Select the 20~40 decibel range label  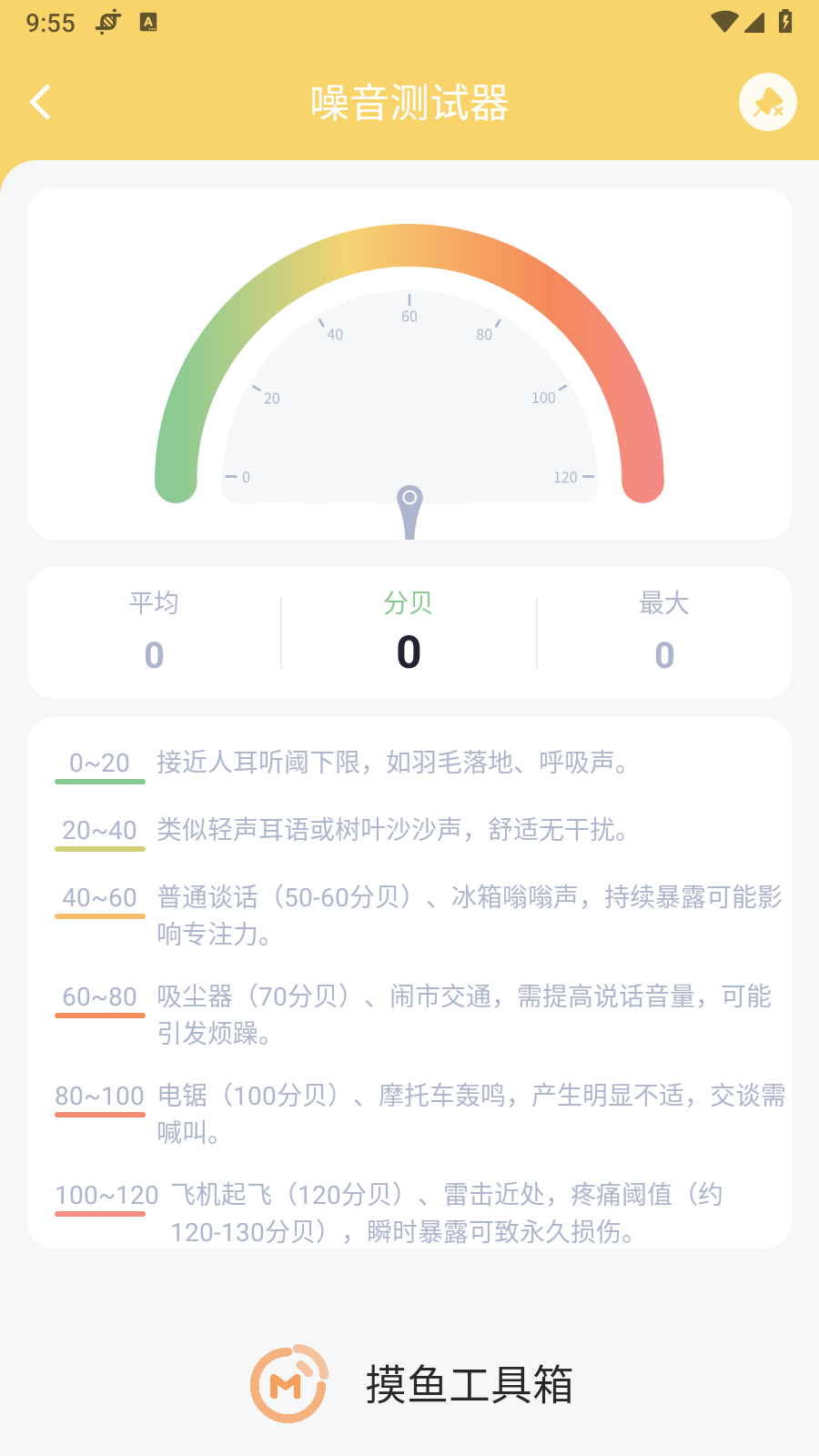click(x=98, y=830)
